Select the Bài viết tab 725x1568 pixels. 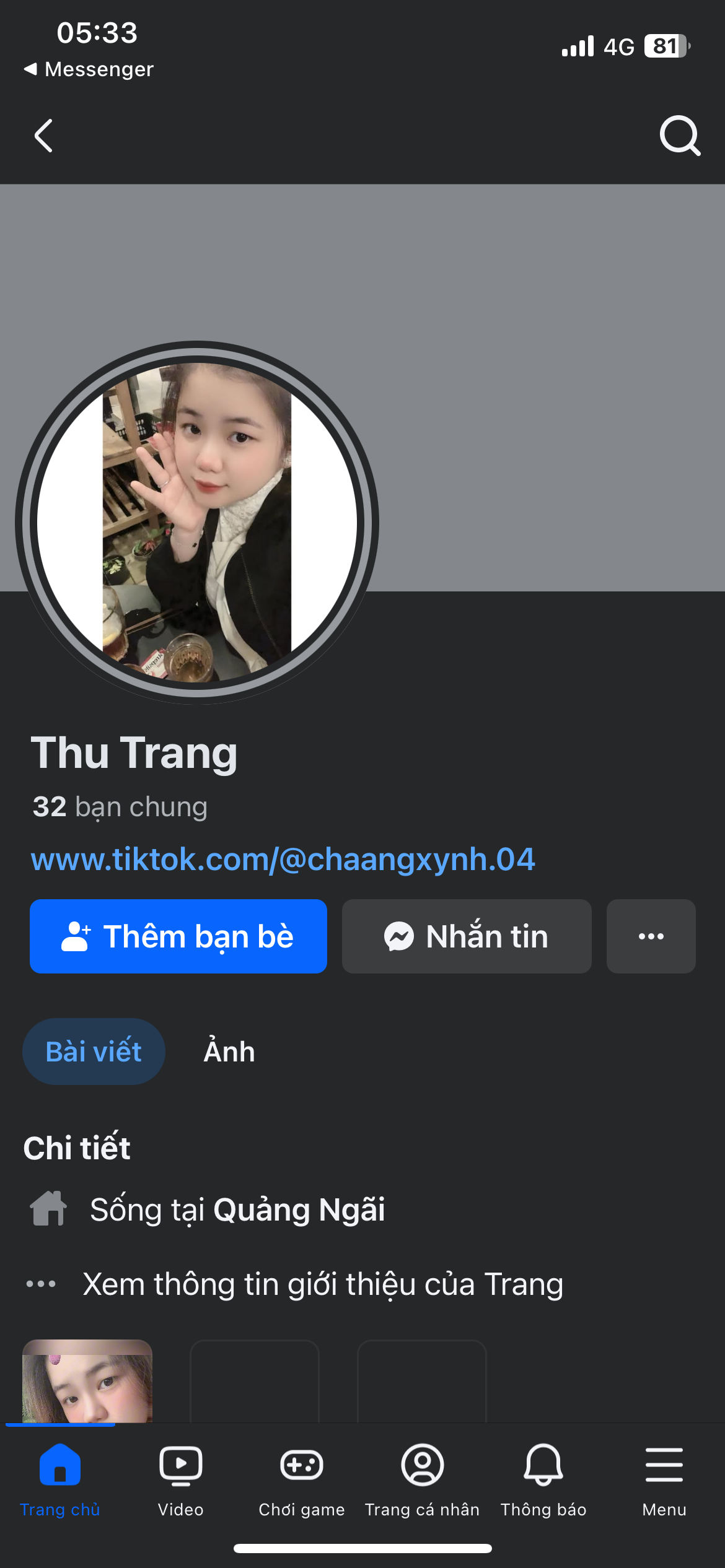pyautogui.click(x=94, y=1052)
